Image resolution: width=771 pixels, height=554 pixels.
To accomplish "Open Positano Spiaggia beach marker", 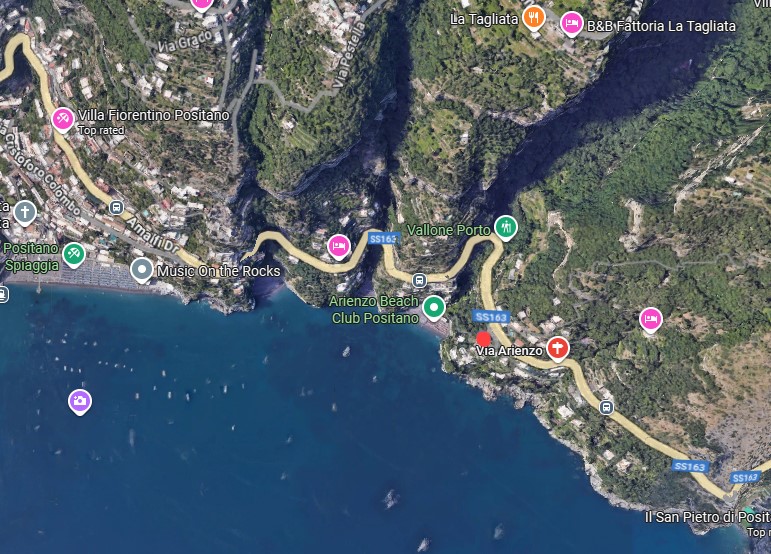I will coord(73,254).
